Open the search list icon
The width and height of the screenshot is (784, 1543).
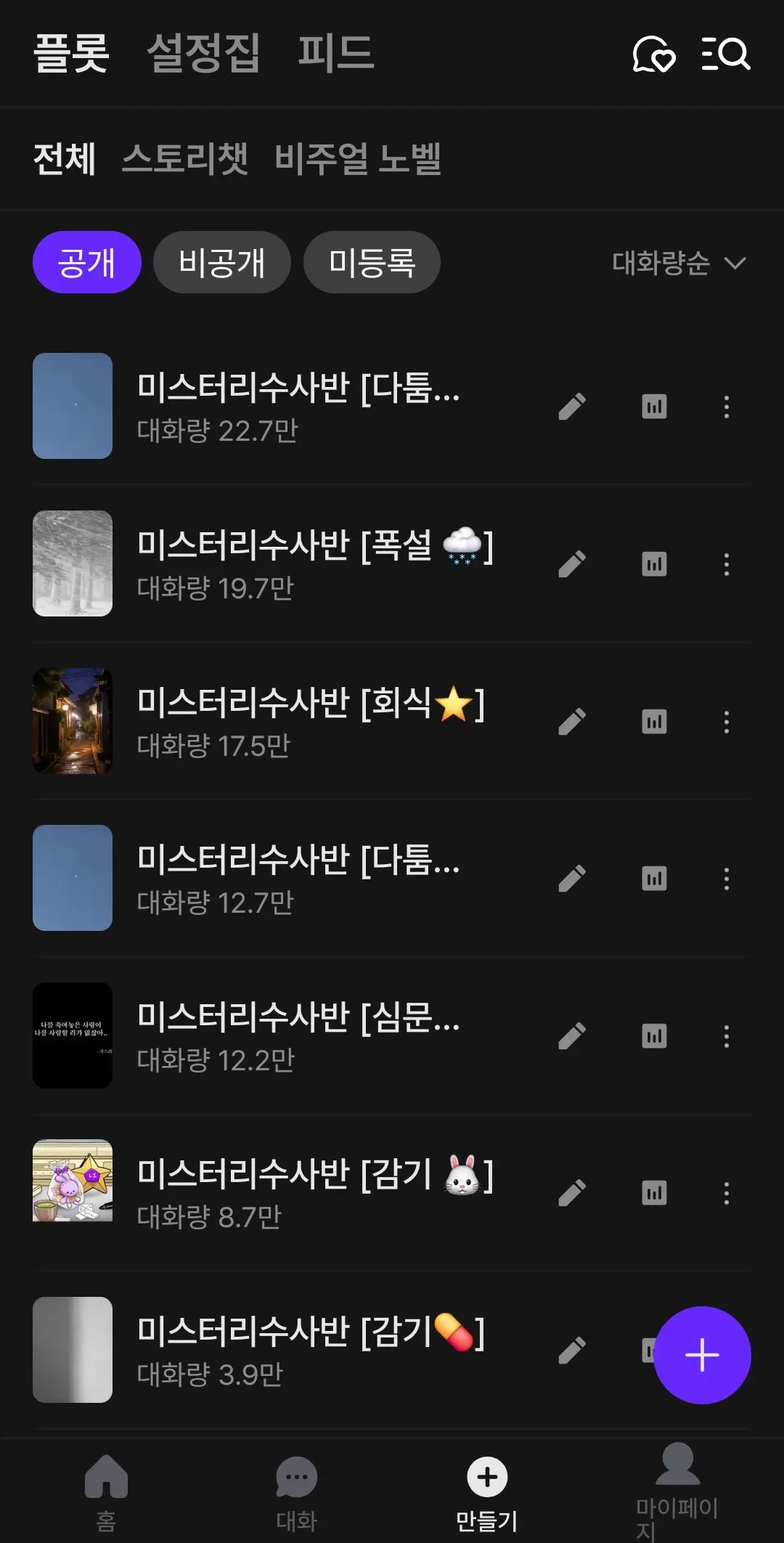click(x=726, y=54)
